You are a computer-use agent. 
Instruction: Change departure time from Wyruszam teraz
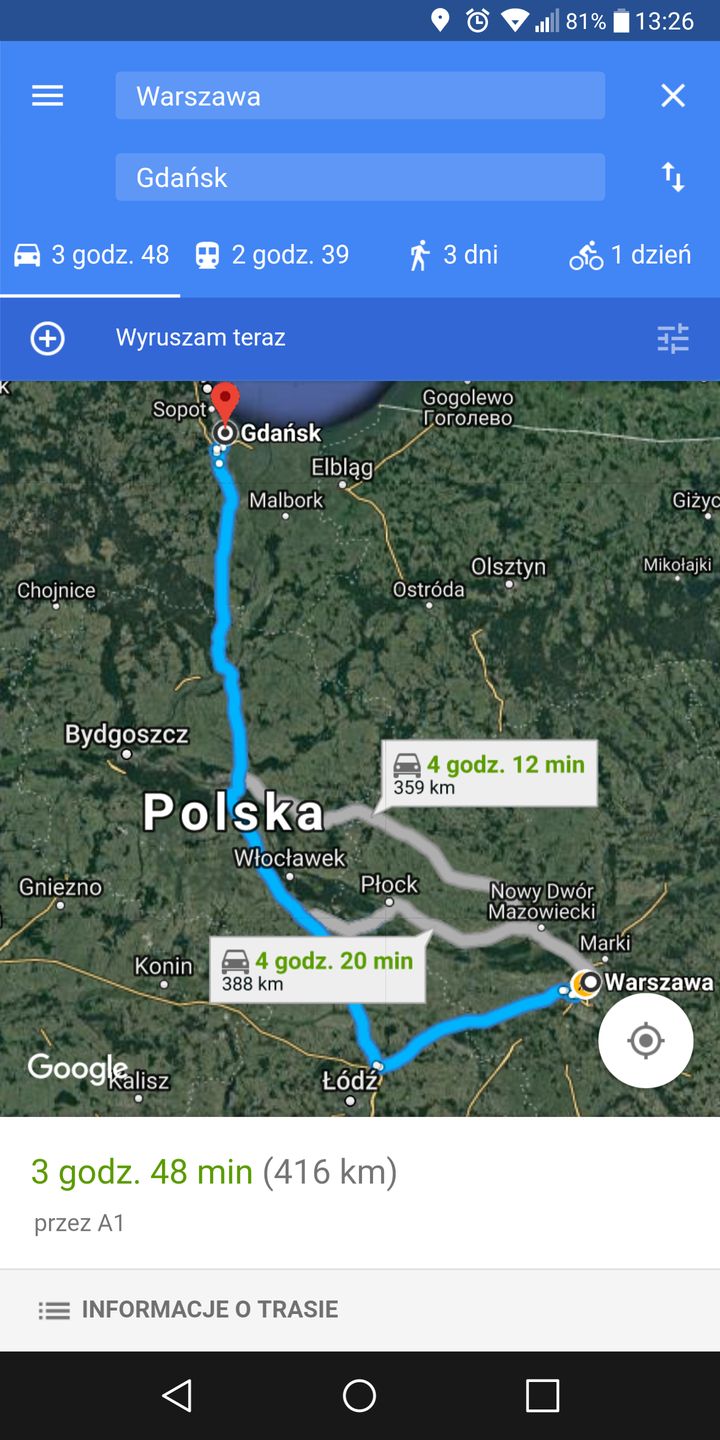pos(201,338)
